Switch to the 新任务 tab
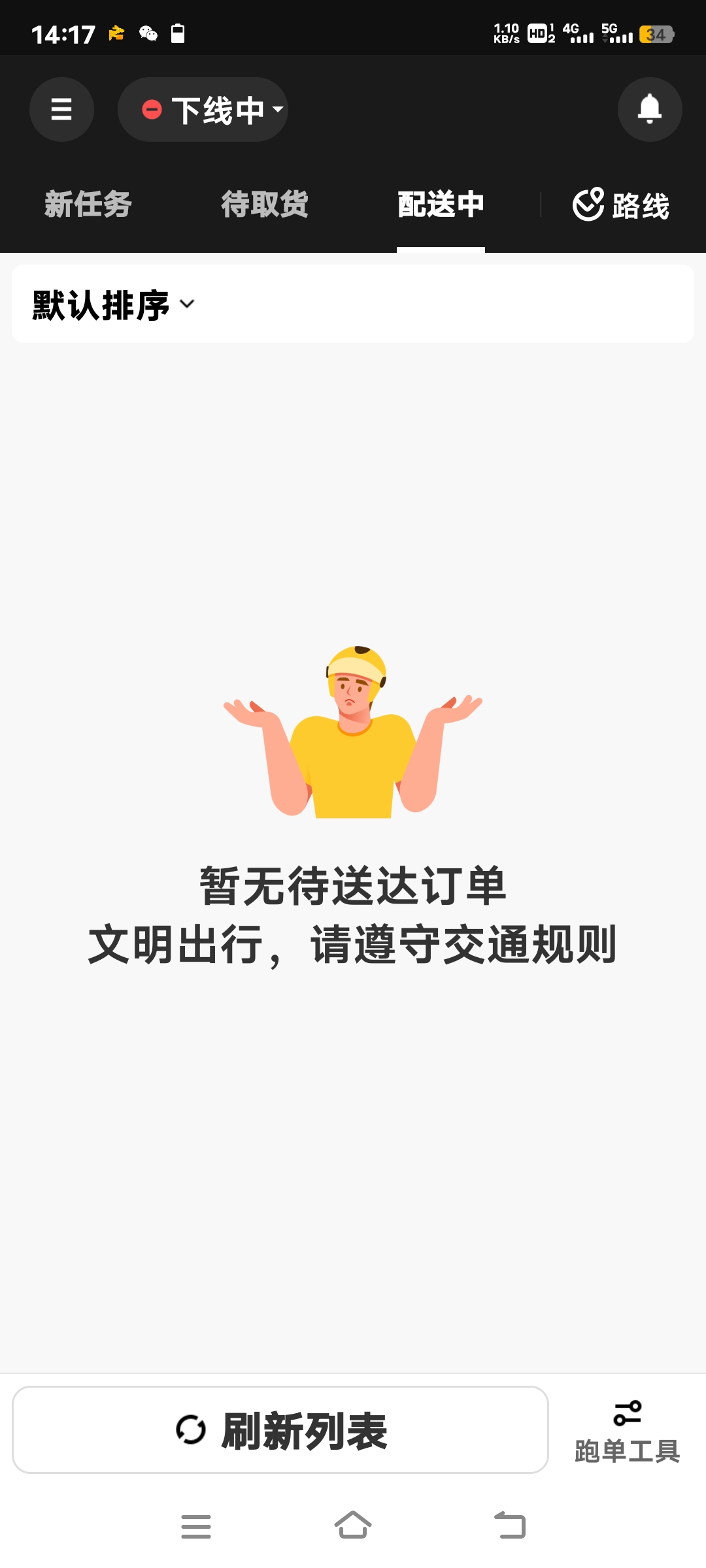Screen dimensions: 706x1568 click(88, 204)
